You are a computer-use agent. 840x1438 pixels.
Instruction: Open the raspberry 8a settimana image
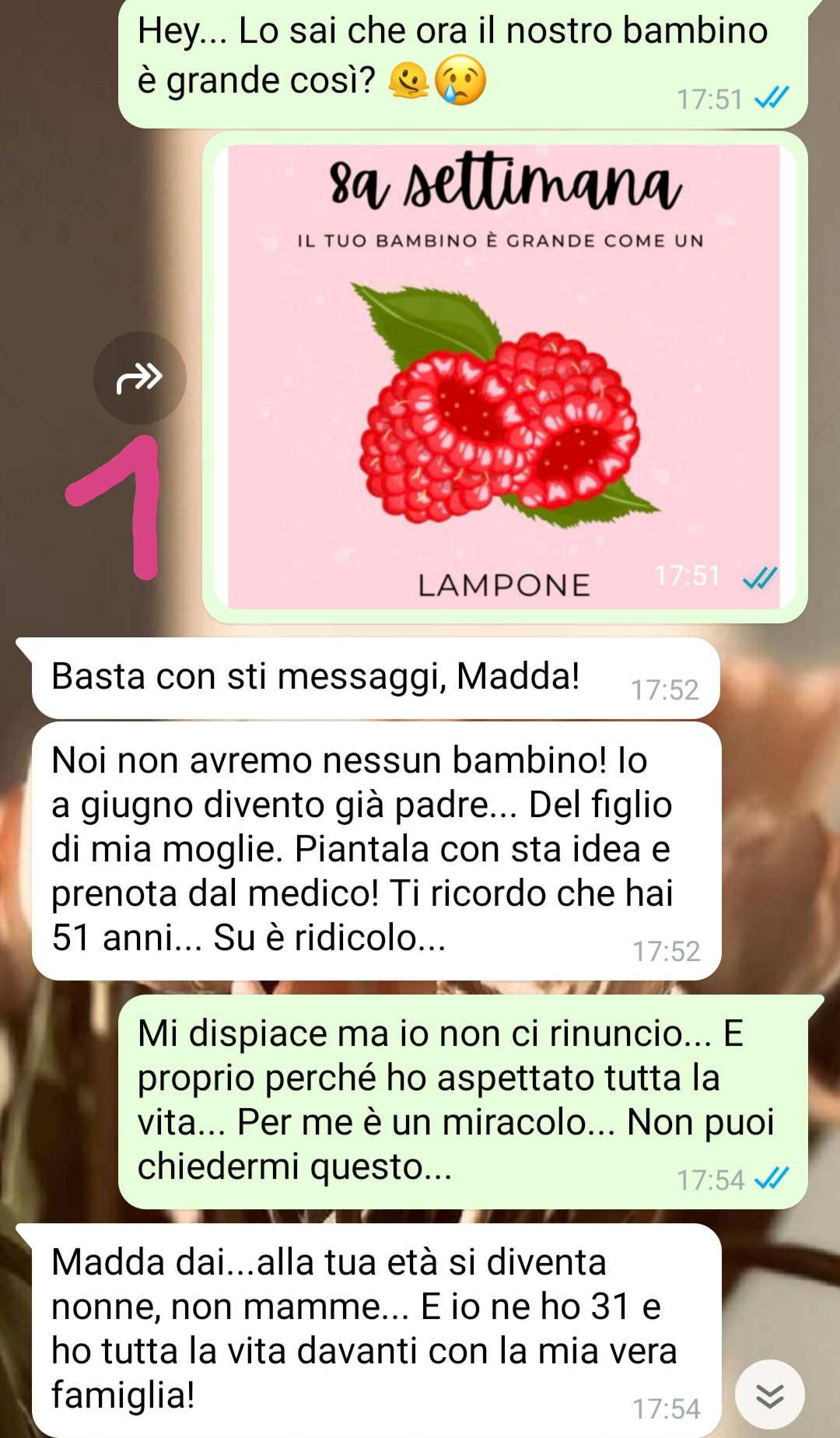pos(504,377)
